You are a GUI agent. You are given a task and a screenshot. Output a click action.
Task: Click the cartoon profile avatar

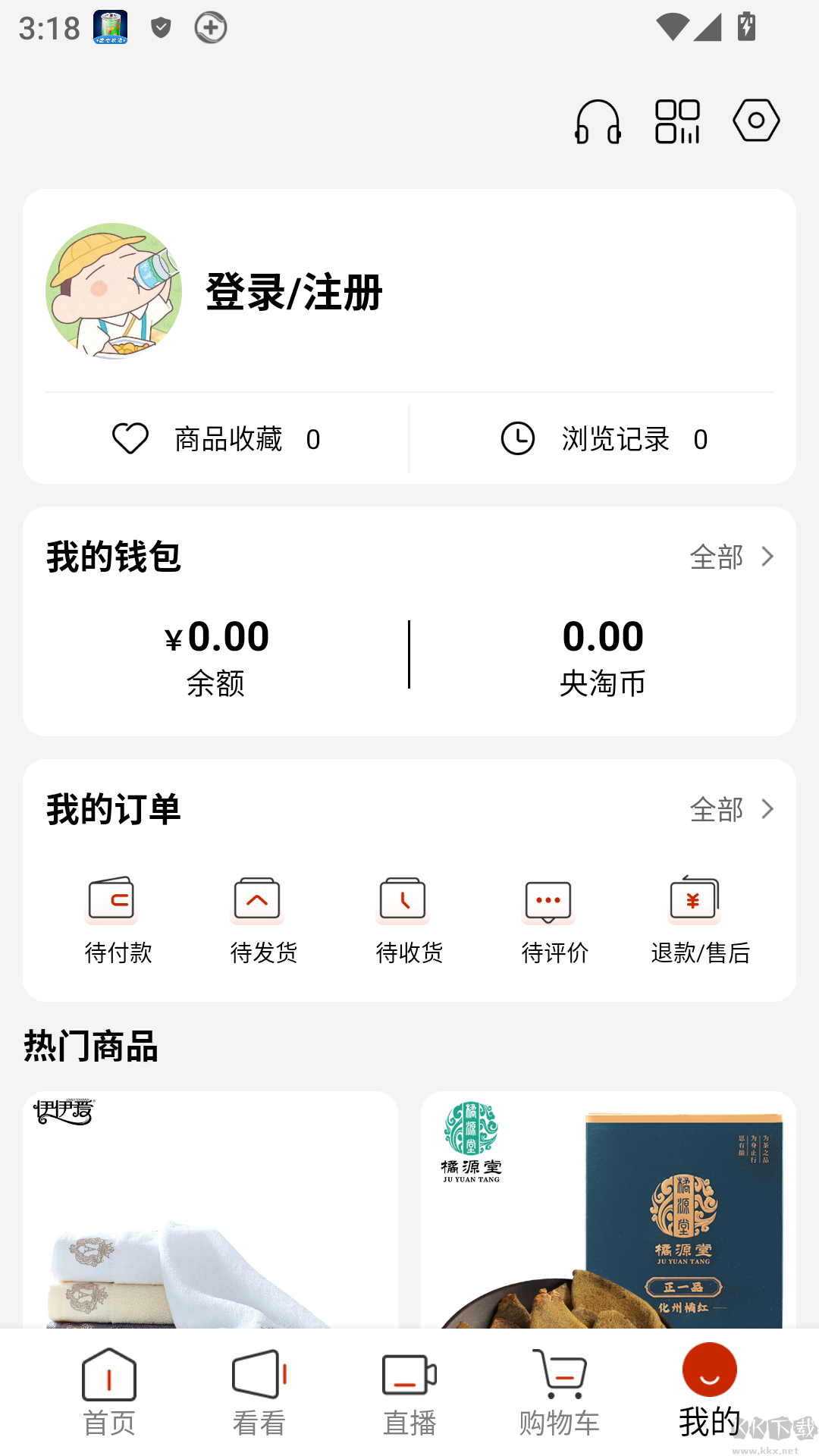coord(115,290)
